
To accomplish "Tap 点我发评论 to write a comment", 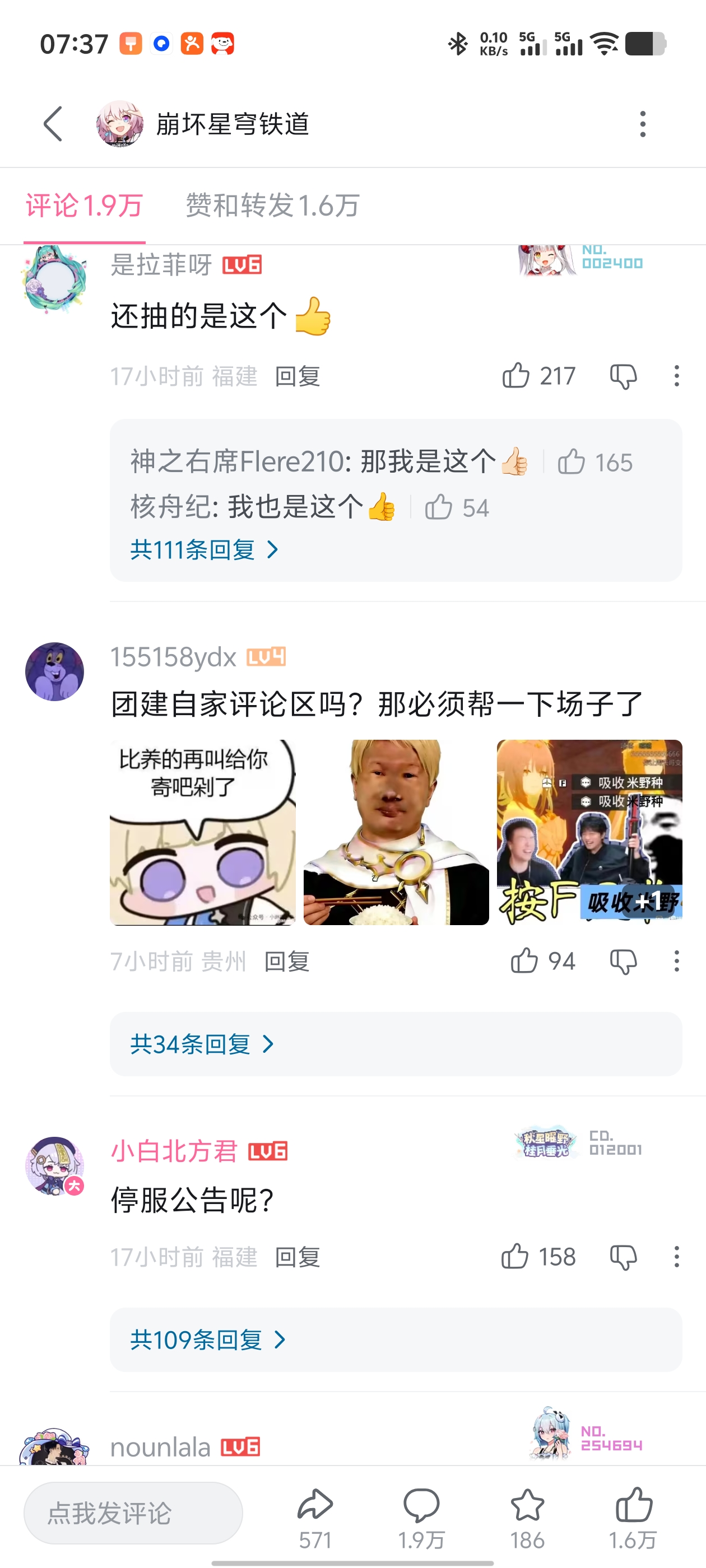I will 133,1513.
